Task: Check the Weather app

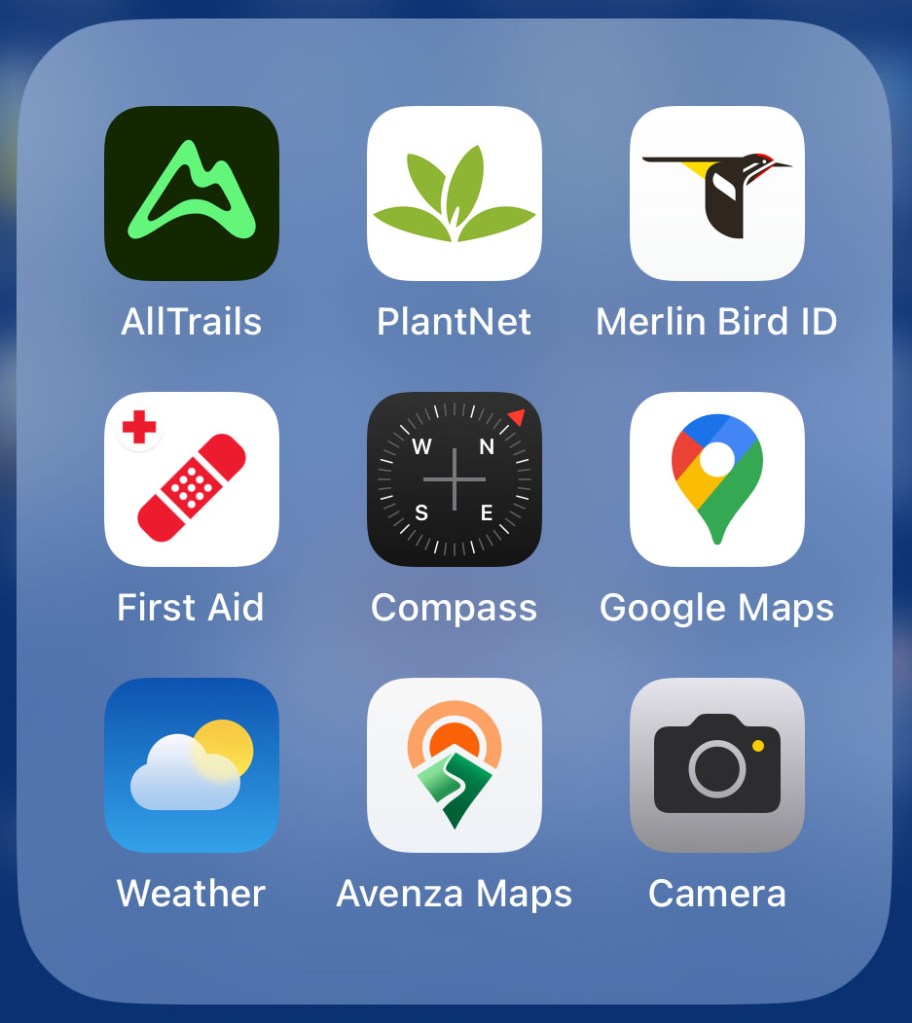Action: coord(191,765)
